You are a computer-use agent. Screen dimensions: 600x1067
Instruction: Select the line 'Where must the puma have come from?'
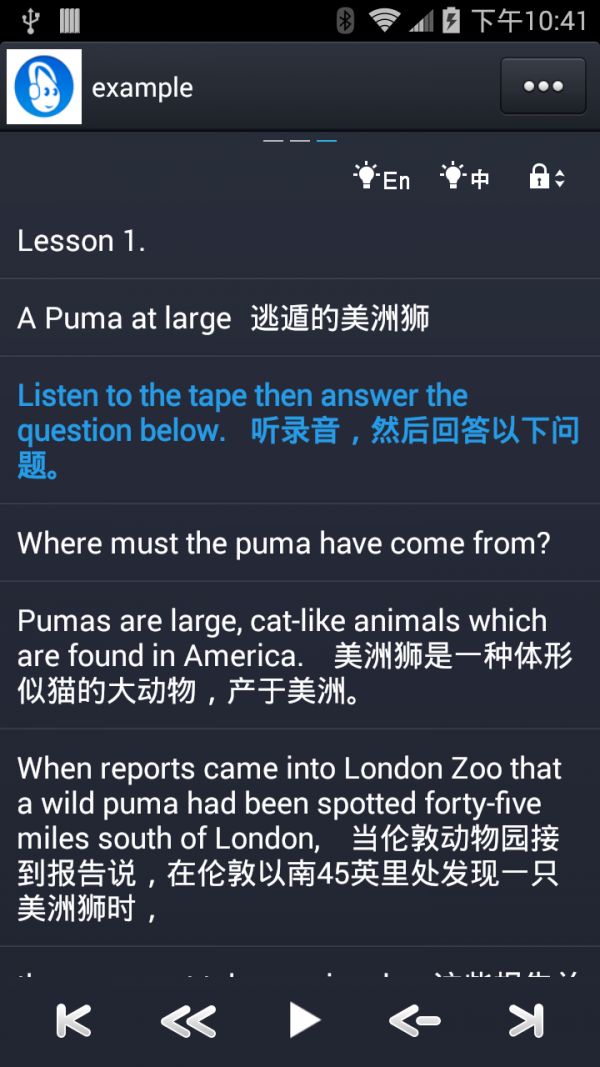284,543
